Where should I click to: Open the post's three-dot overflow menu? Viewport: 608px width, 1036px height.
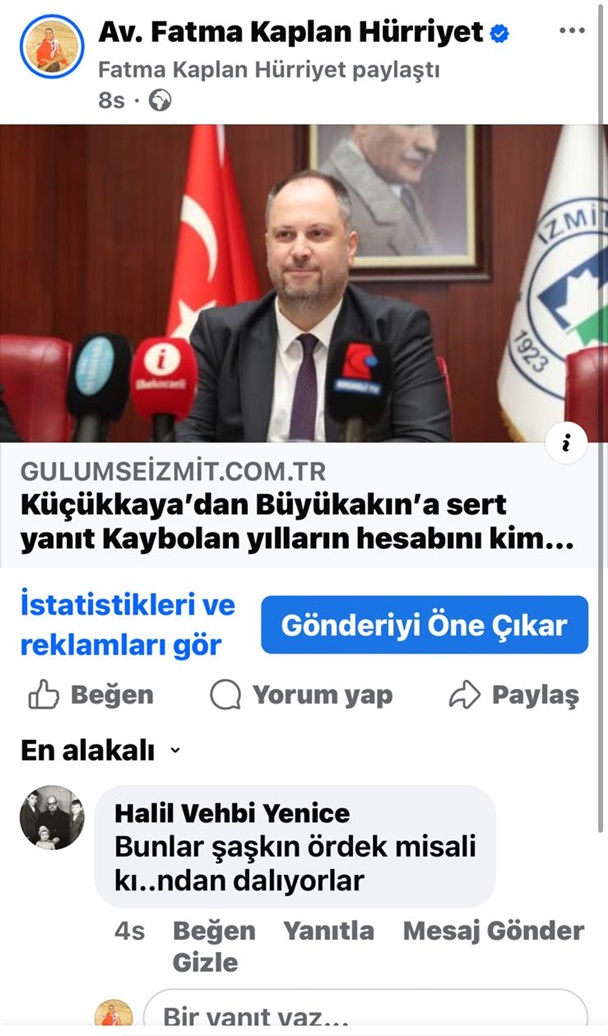[571, 31]
